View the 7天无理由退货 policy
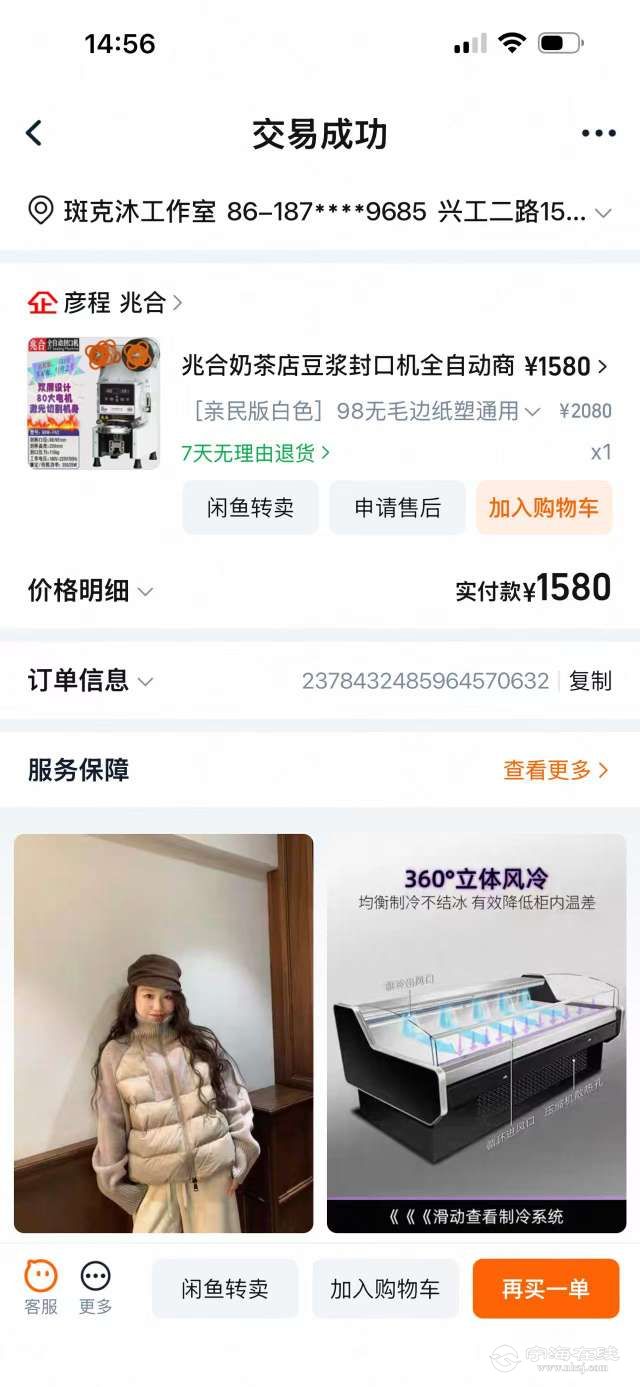Screen dimensions: 640x1387 click(x=255, y=453)
